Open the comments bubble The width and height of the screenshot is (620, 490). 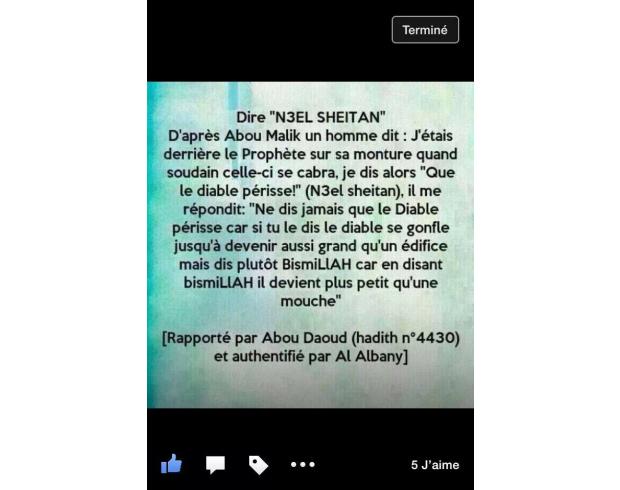coord(215,464)
